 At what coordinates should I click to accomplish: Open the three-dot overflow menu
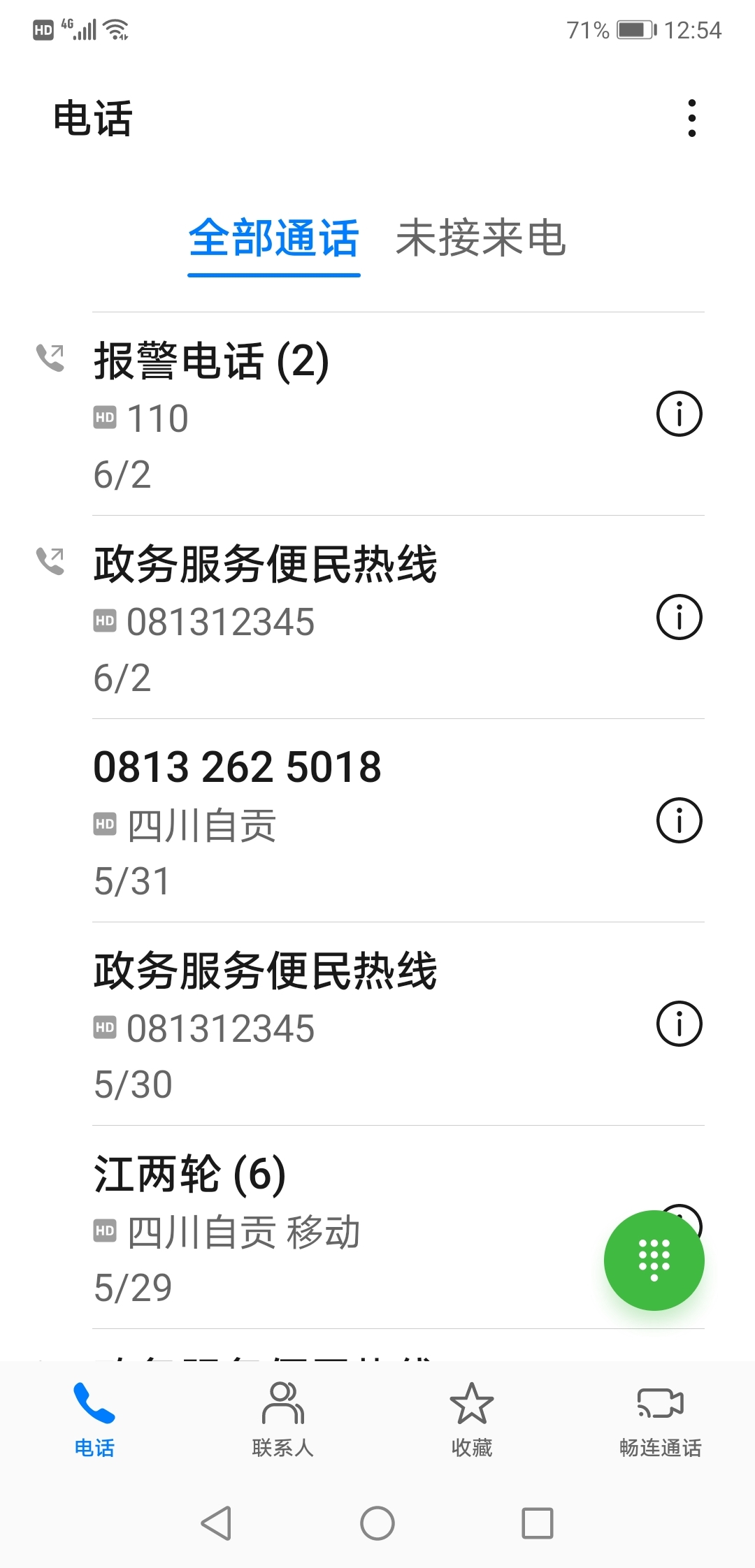691,118
